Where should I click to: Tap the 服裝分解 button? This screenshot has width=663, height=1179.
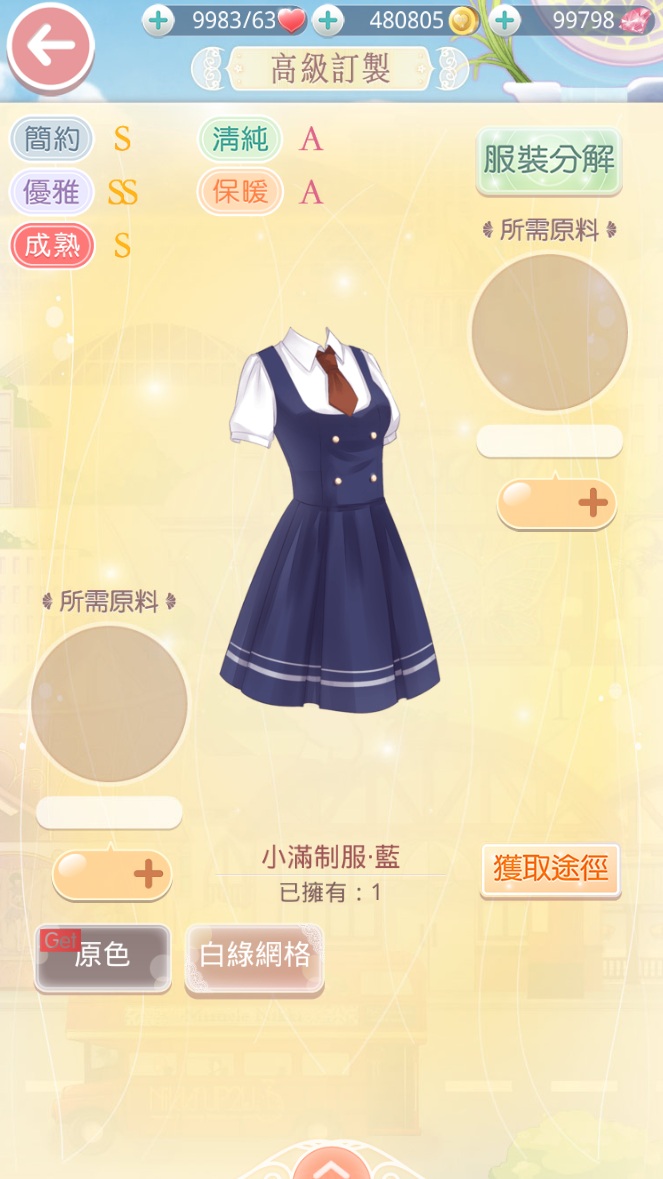pyautogui.click(x=548, y=160)
